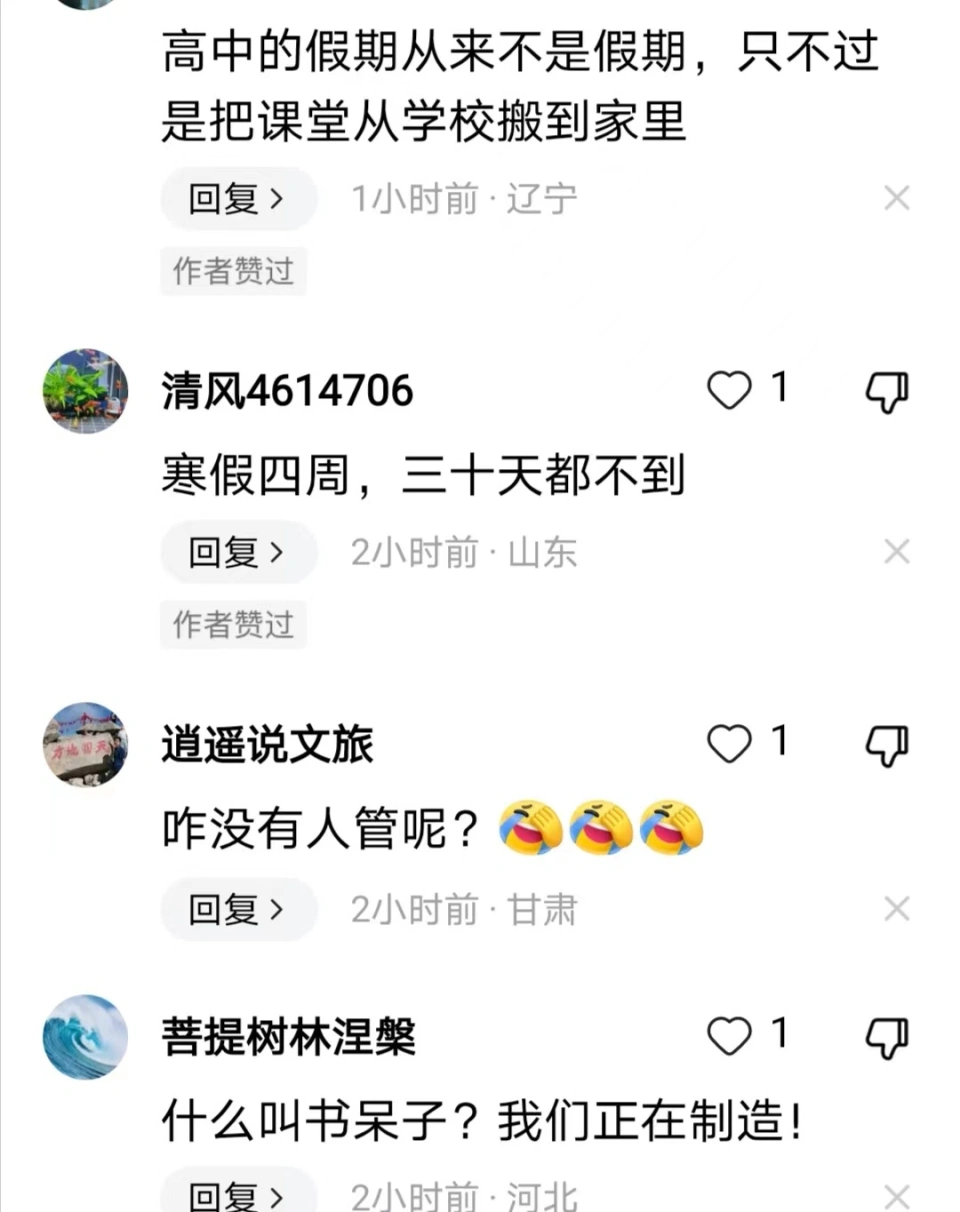Dismiss the 辽宁 comment about 高中的假期
Image resolution: width=960 pixels, height=1212 pixels.
896,199
